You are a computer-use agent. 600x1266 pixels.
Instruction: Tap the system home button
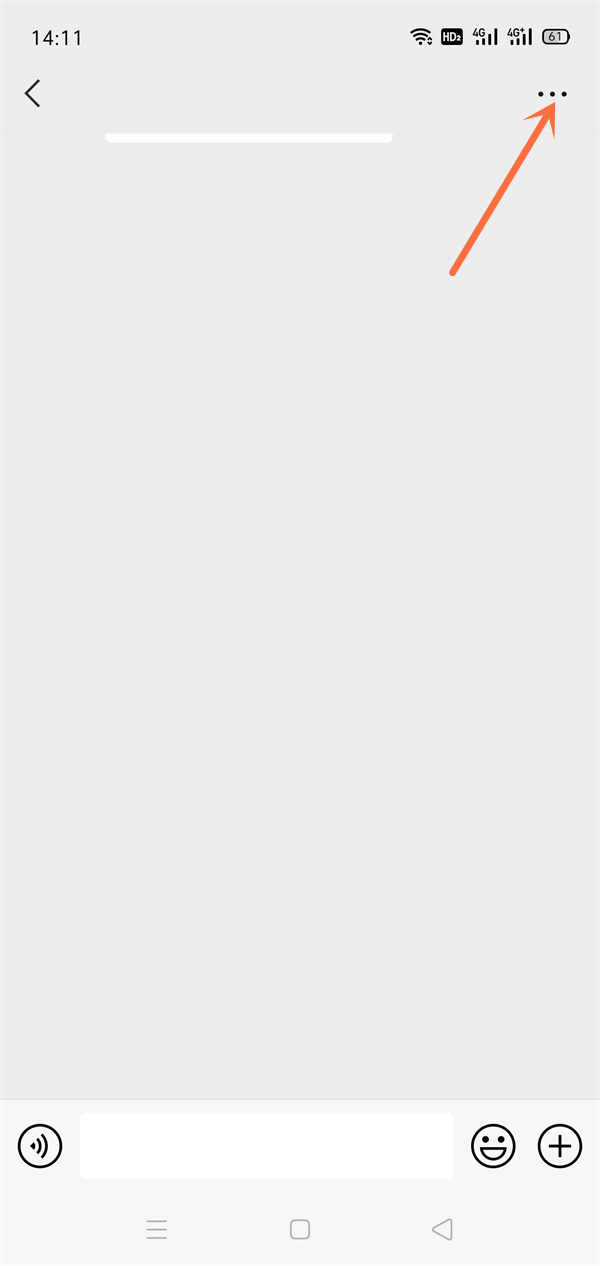[300, 1230]
